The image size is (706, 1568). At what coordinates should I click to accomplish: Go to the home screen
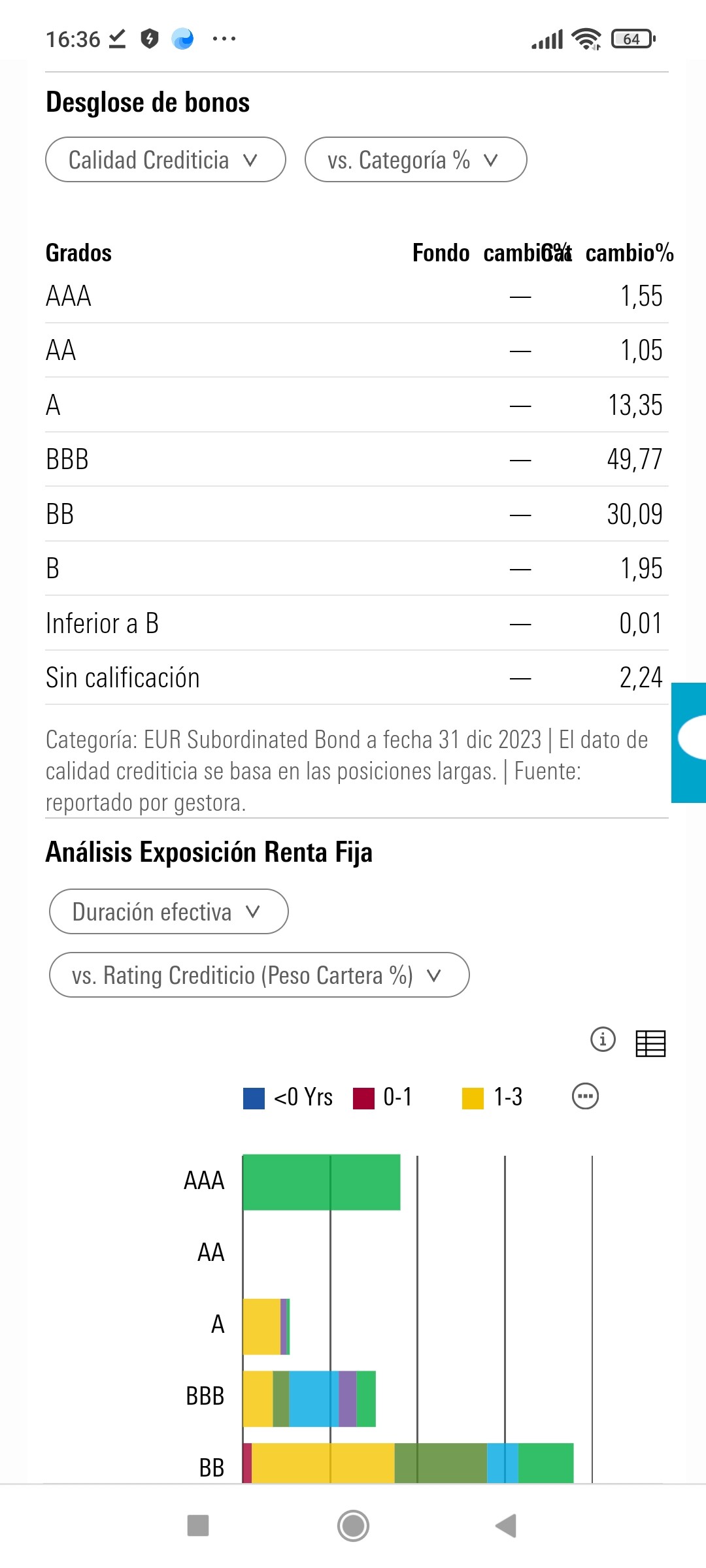[x=353, y=1526]
